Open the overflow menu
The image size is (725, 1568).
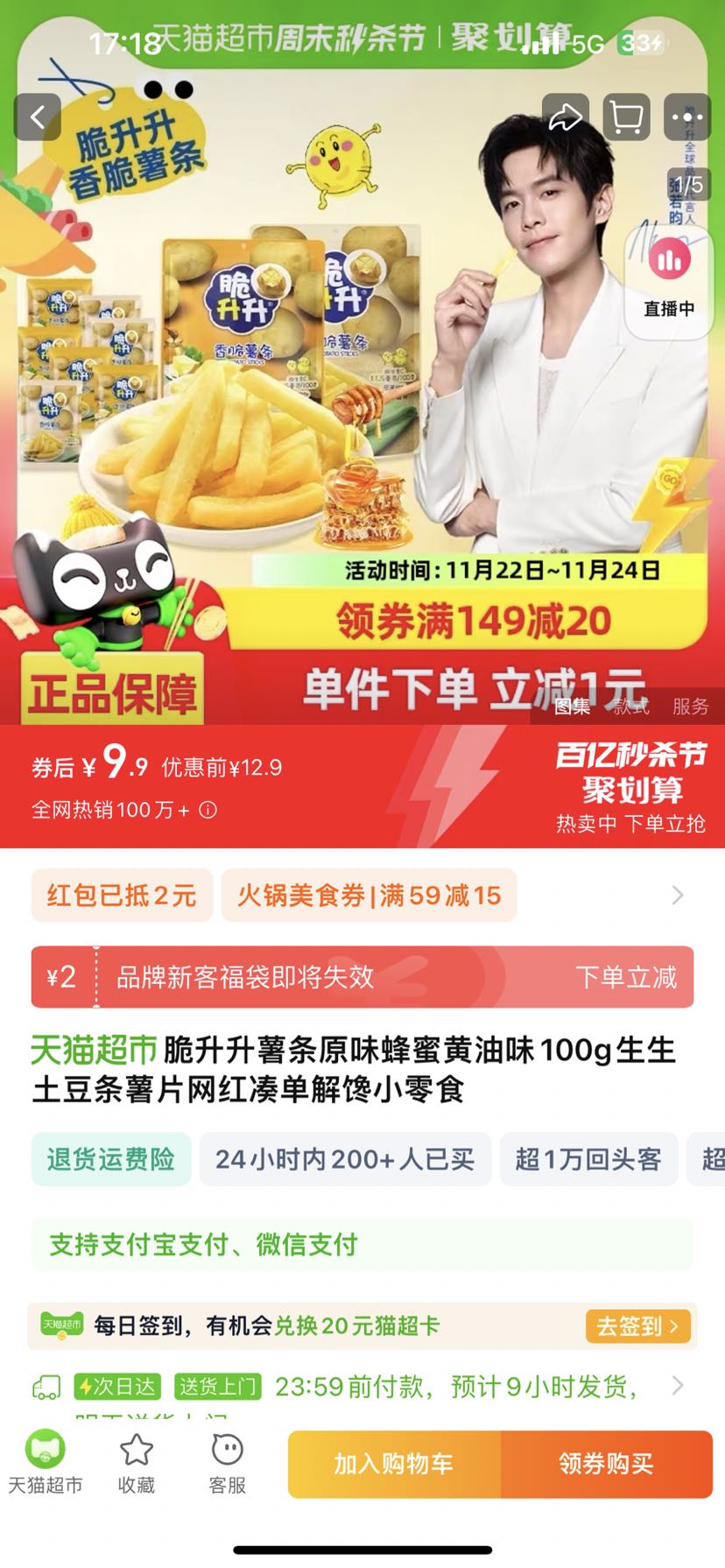point(687,117)
